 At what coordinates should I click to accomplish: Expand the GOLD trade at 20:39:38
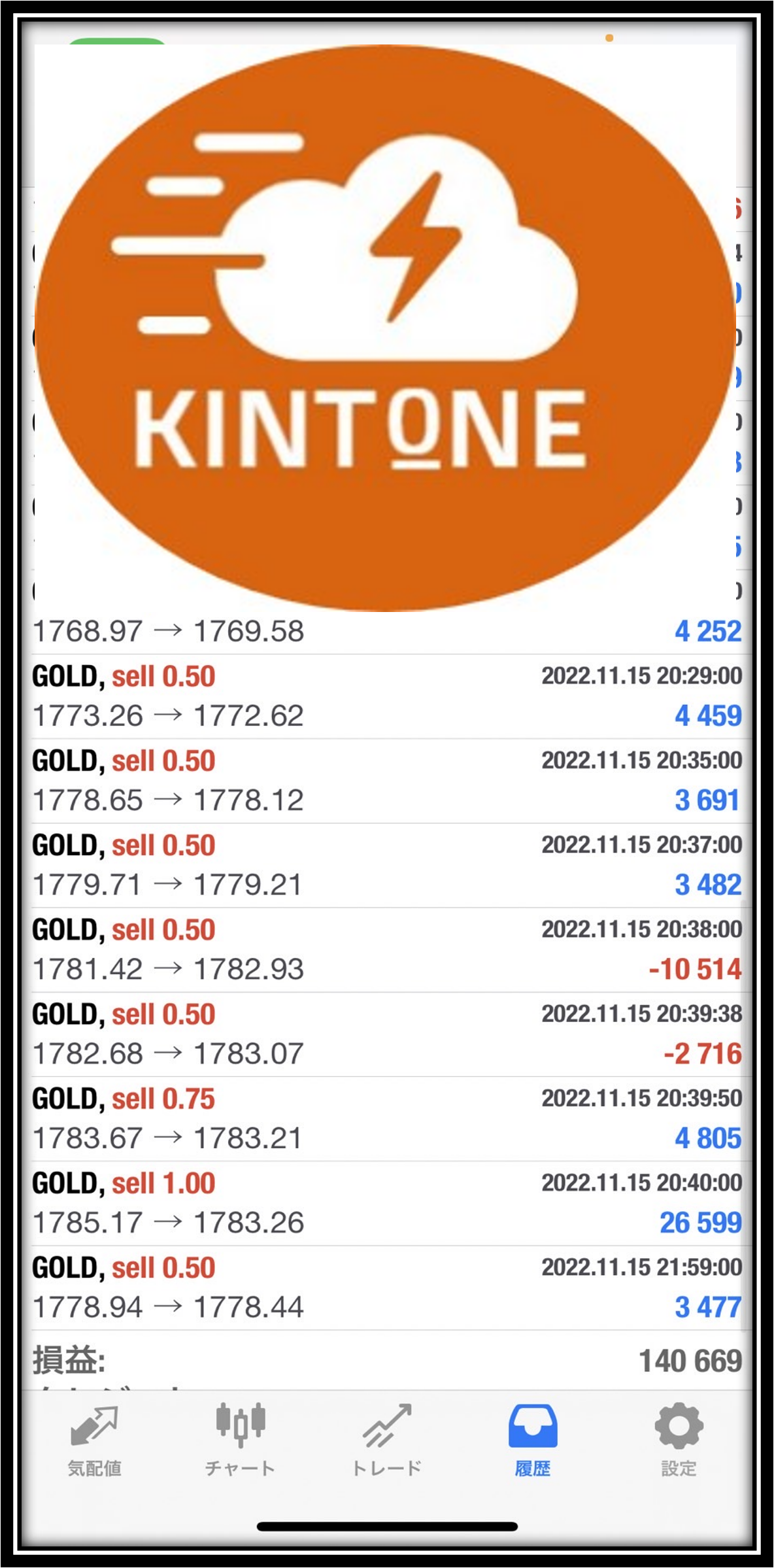[387, 1034]
